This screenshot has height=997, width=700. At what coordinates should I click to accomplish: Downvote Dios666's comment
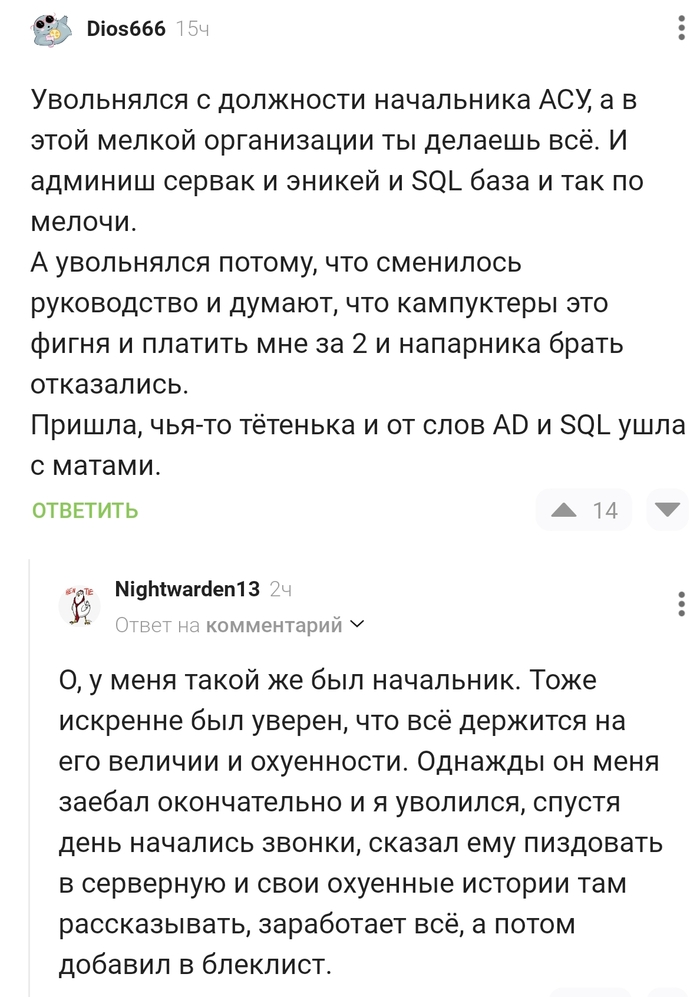[x=665, y=510]
